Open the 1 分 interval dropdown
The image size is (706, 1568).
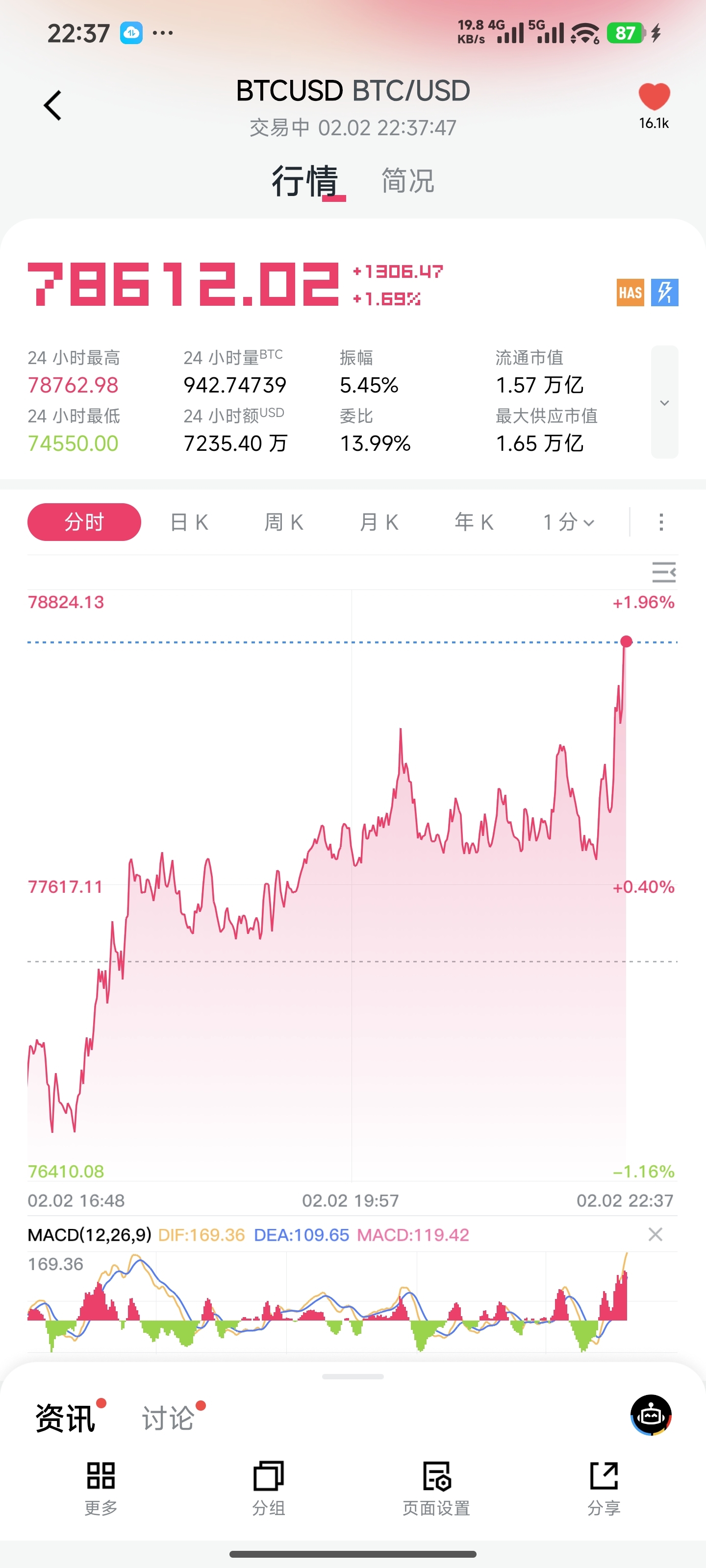pyautogui.click(x=568, y=522)
